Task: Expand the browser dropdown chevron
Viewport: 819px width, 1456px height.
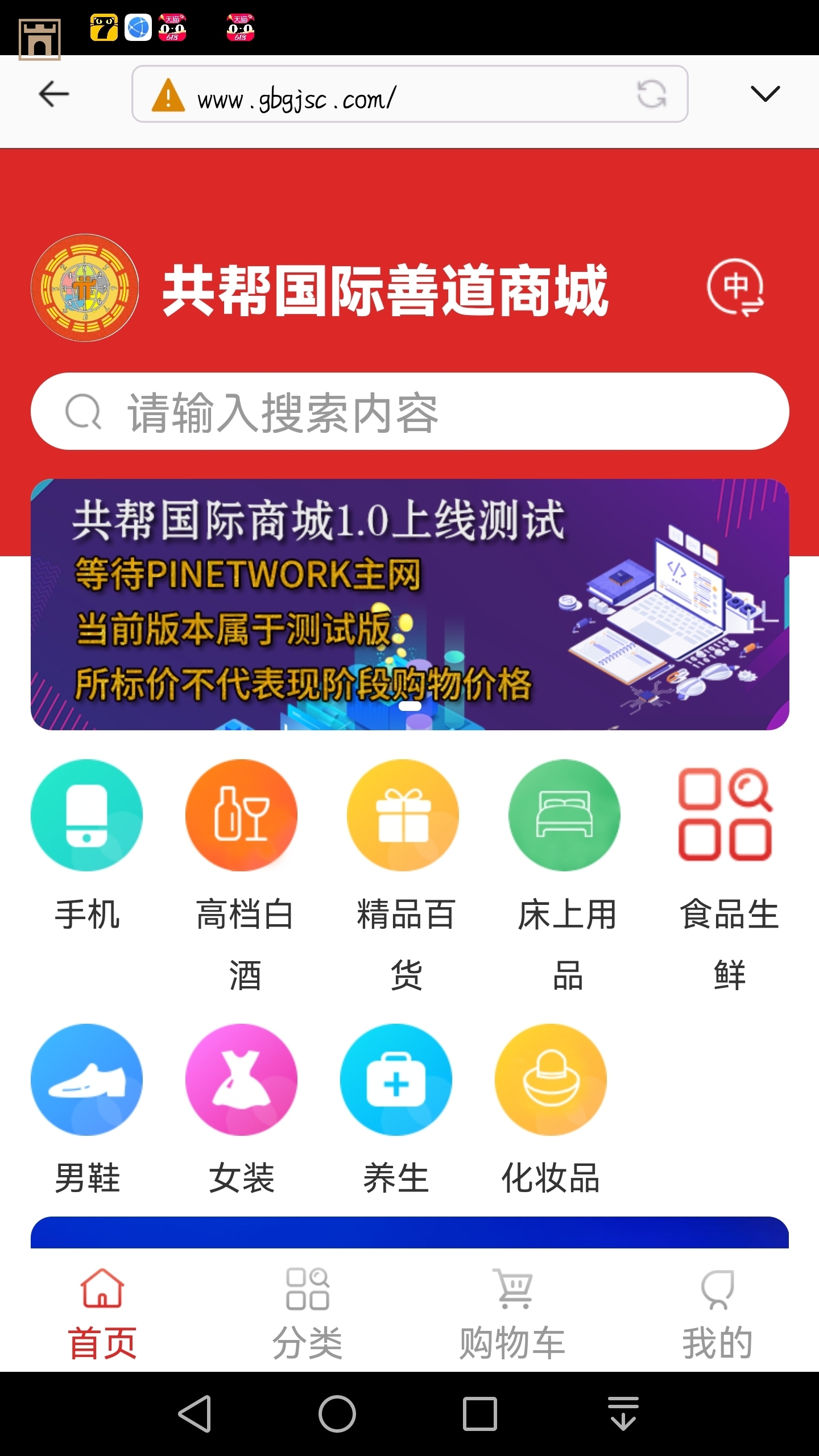Action: 765,94
